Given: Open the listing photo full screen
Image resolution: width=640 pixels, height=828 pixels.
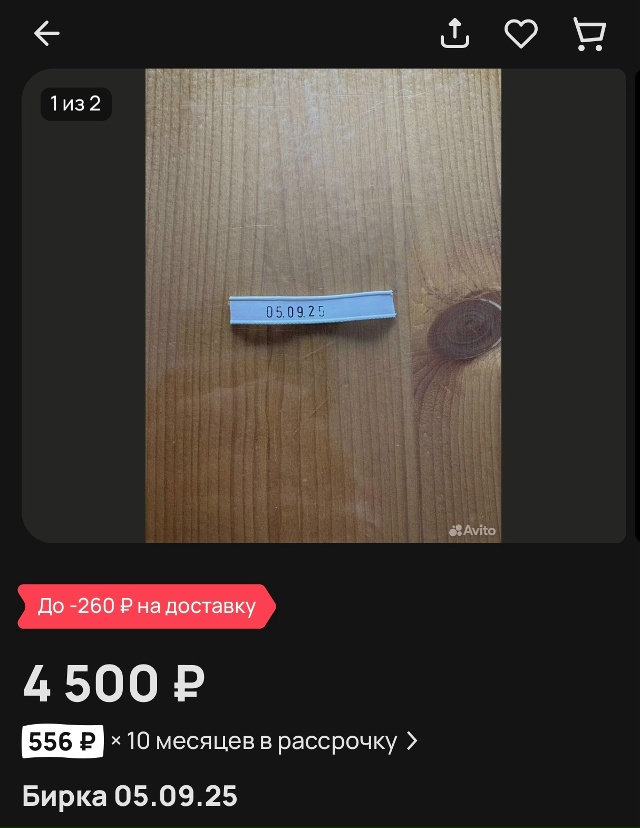Looking at the screenshot, I should click(x=323, y=305).
